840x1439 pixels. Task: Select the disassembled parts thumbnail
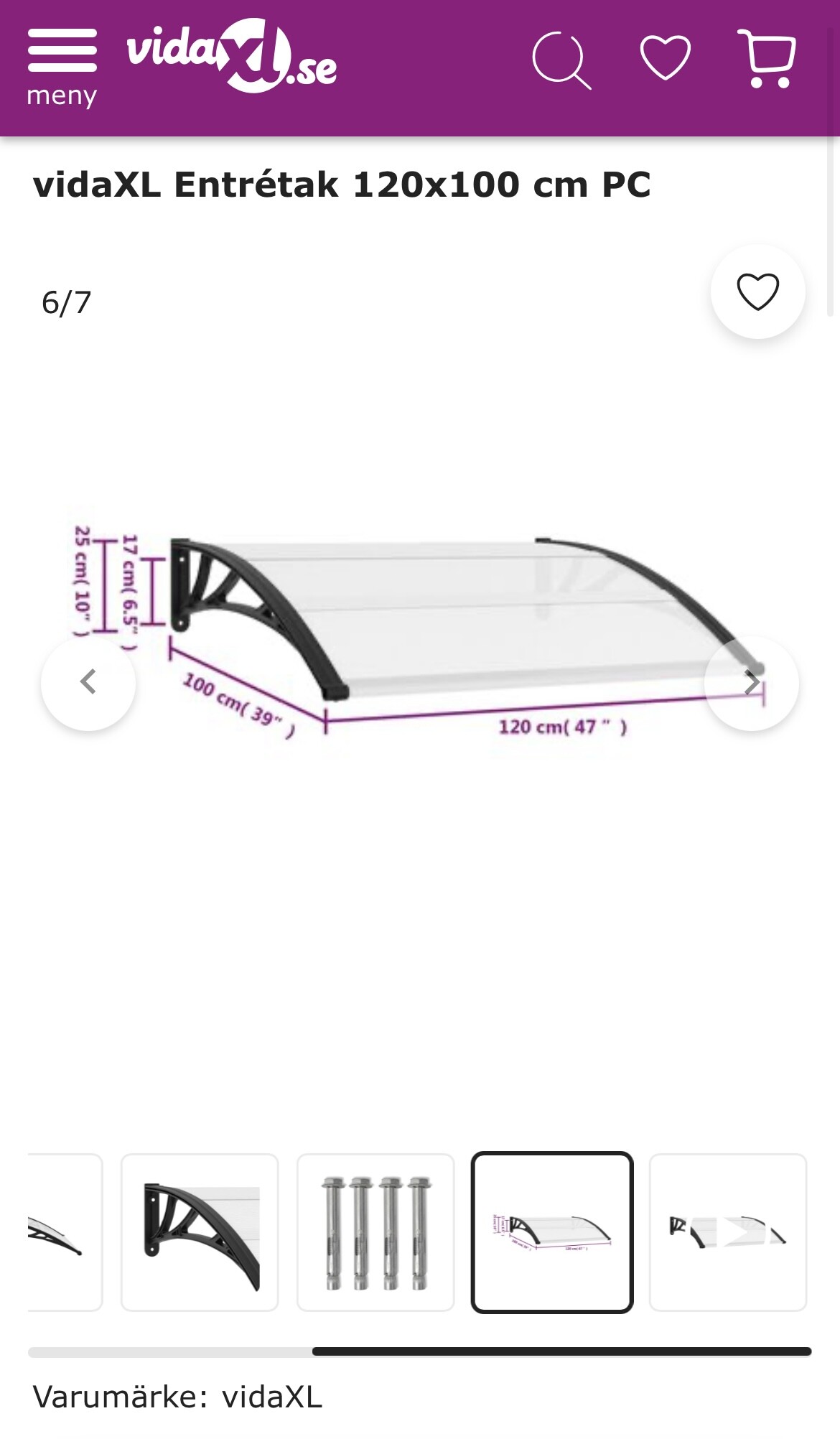tap(727, 1232)
